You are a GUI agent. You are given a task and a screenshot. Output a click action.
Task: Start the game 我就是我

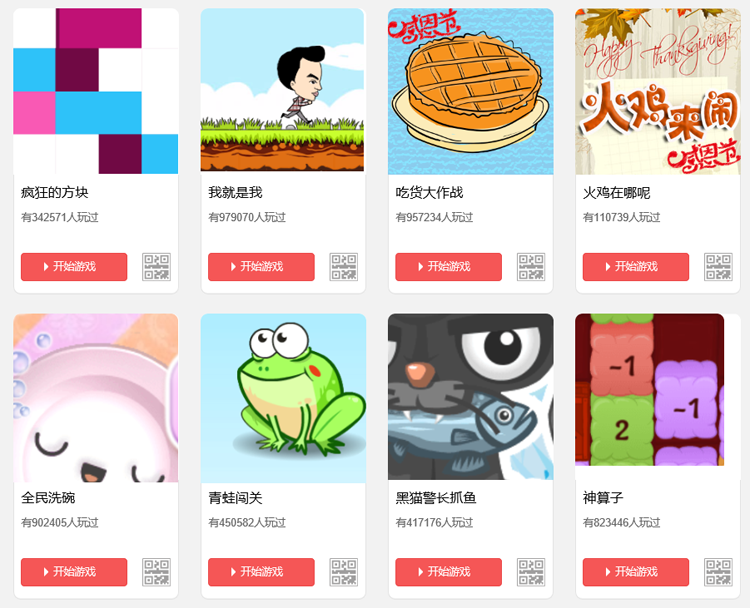261,267
